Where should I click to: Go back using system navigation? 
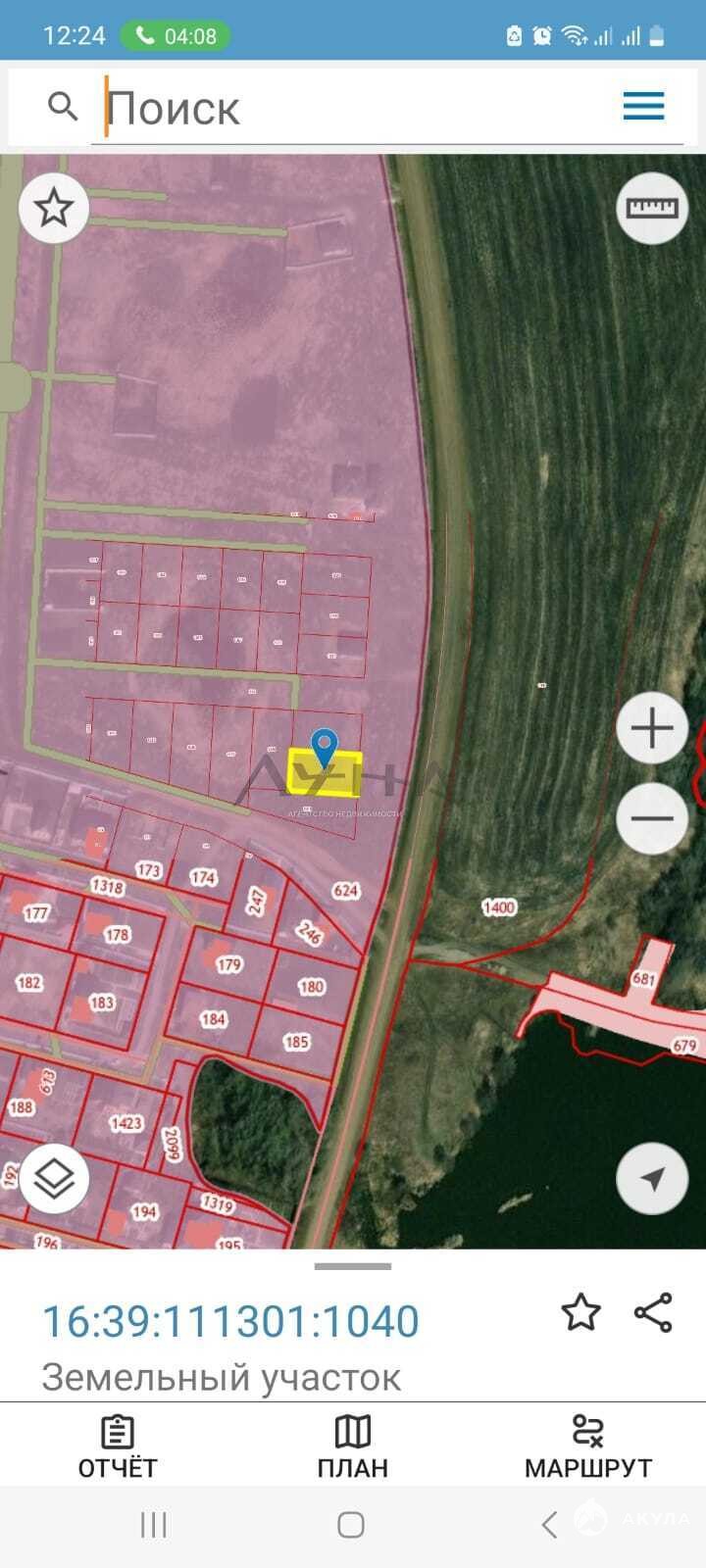click(x=550, y=1524)
